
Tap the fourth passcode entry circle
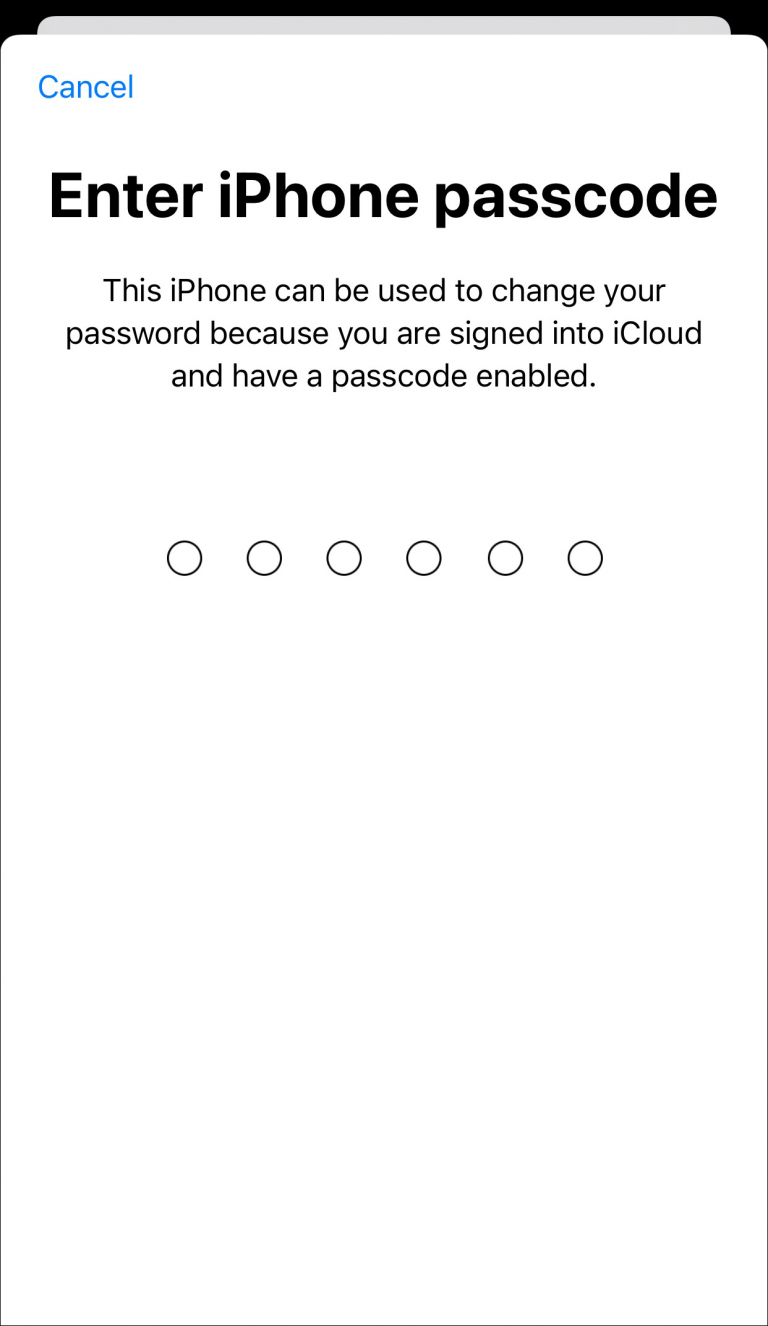(424, 558)
